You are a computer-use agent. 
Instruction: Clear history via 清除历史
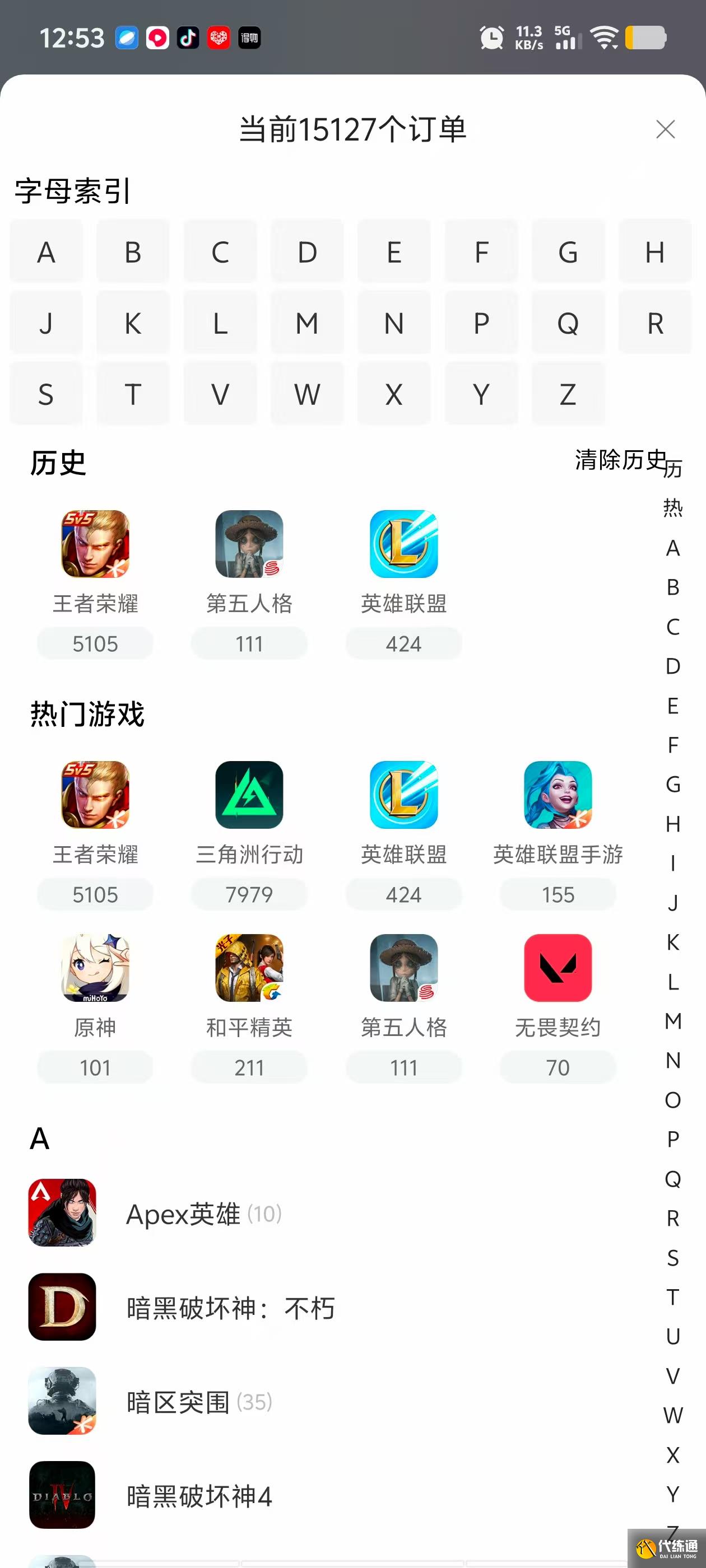(x=620, y=460)
